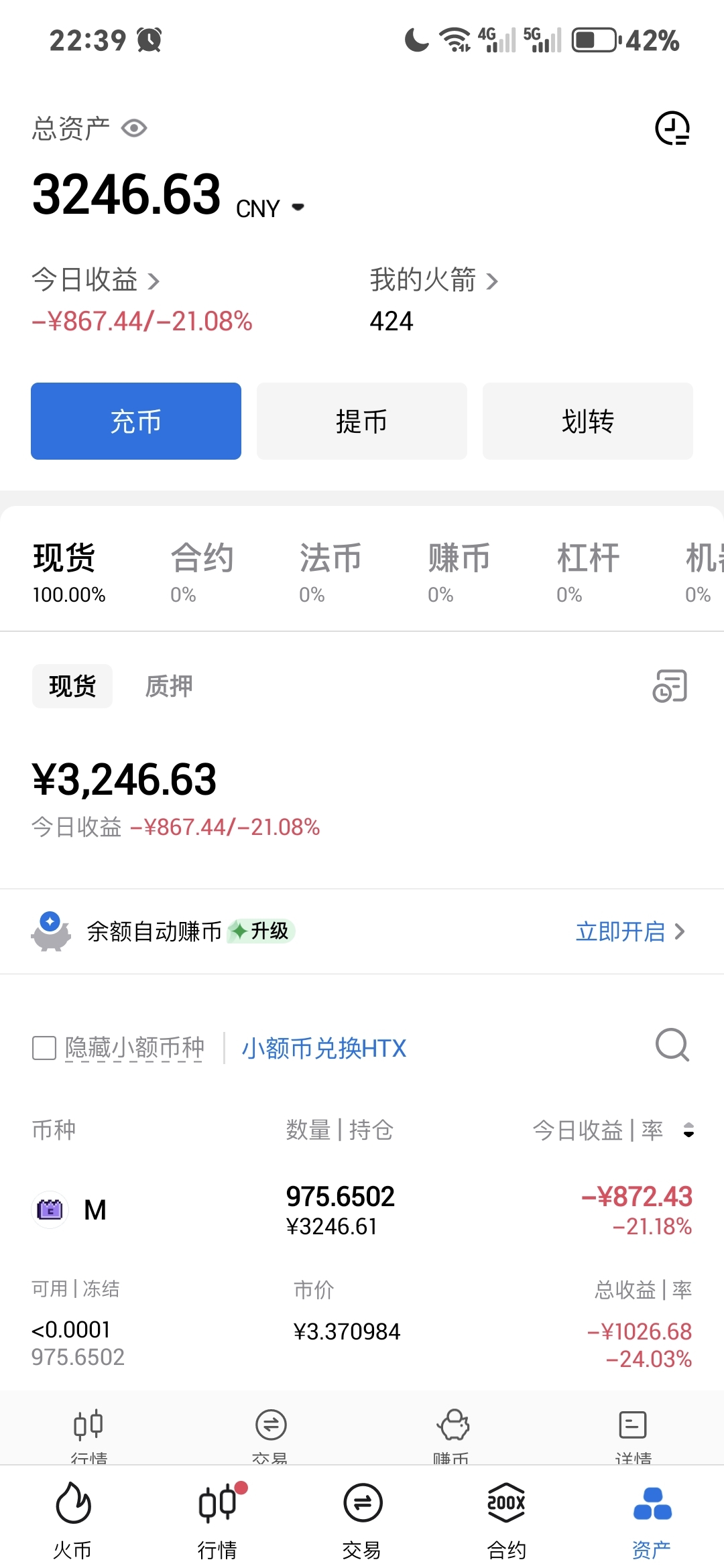
Task: Expand 我的火箭 details via chevron
Action: [494, 281]
